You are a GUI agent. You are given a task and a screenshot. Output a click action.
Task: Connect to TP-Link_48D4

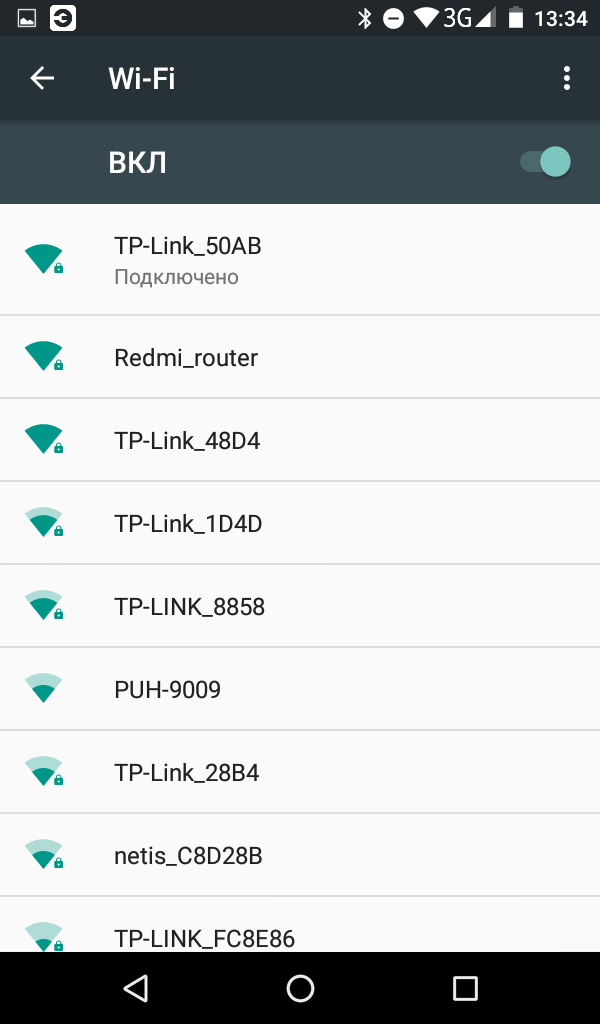click(x=300, y=440)
